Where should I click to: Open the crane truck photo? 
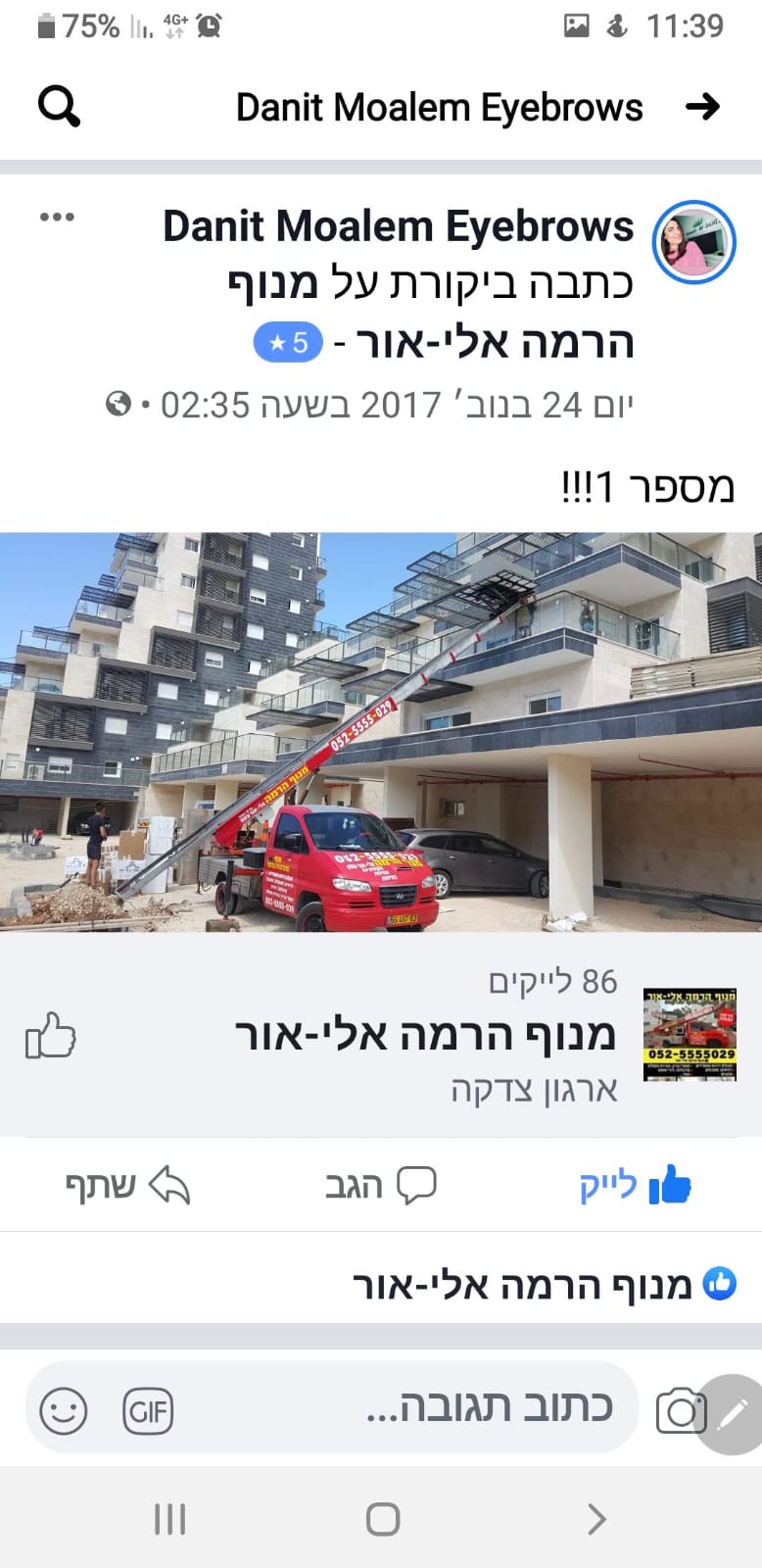pyautogui.click(x=381, y=732)
